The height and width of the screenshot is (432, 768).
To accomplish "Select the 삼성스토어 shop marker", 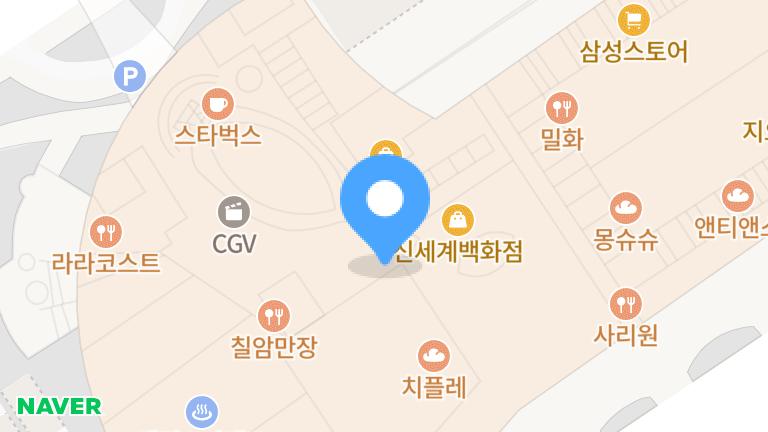I will click(x=634, y=19).
